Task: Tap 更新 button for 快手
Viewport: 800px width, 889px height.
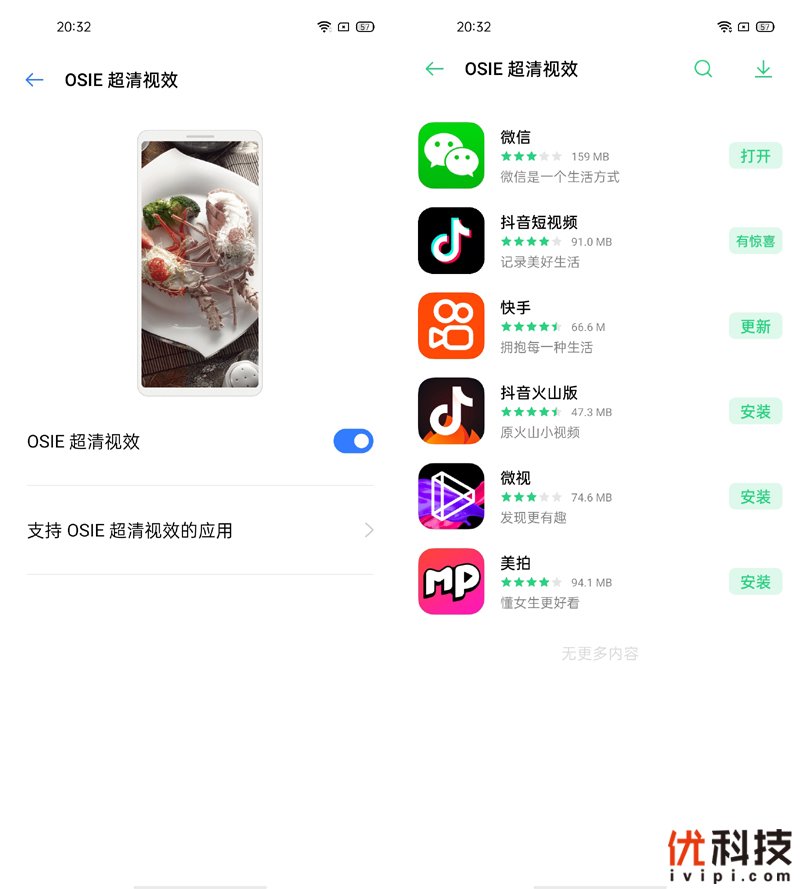Action: pyautogui.click(x=755, y=326)
